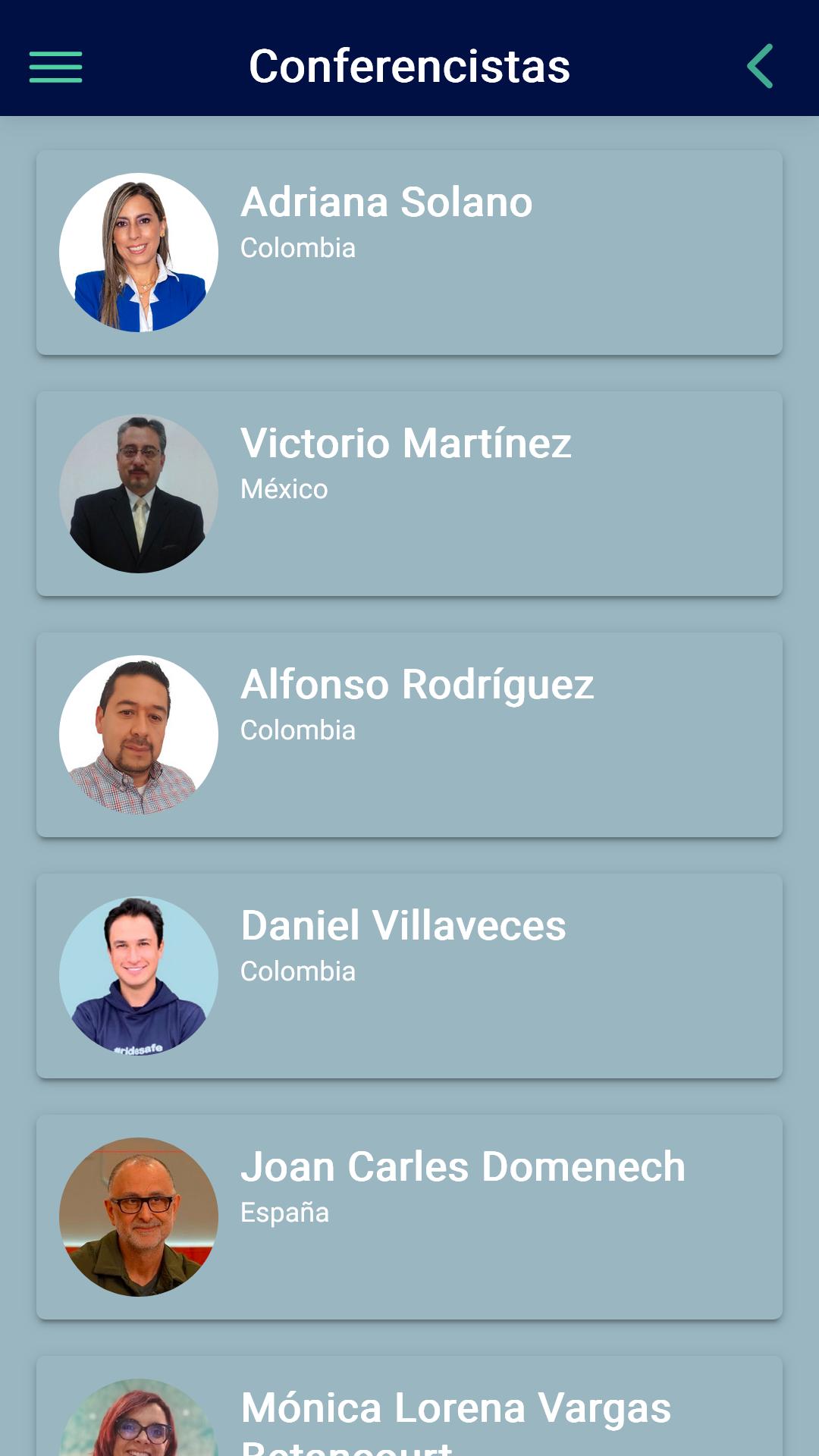Viewport: 819px width, 1456px height.
Task: Select Alfonso Rodríguez from the list
Action: point(409,735)
